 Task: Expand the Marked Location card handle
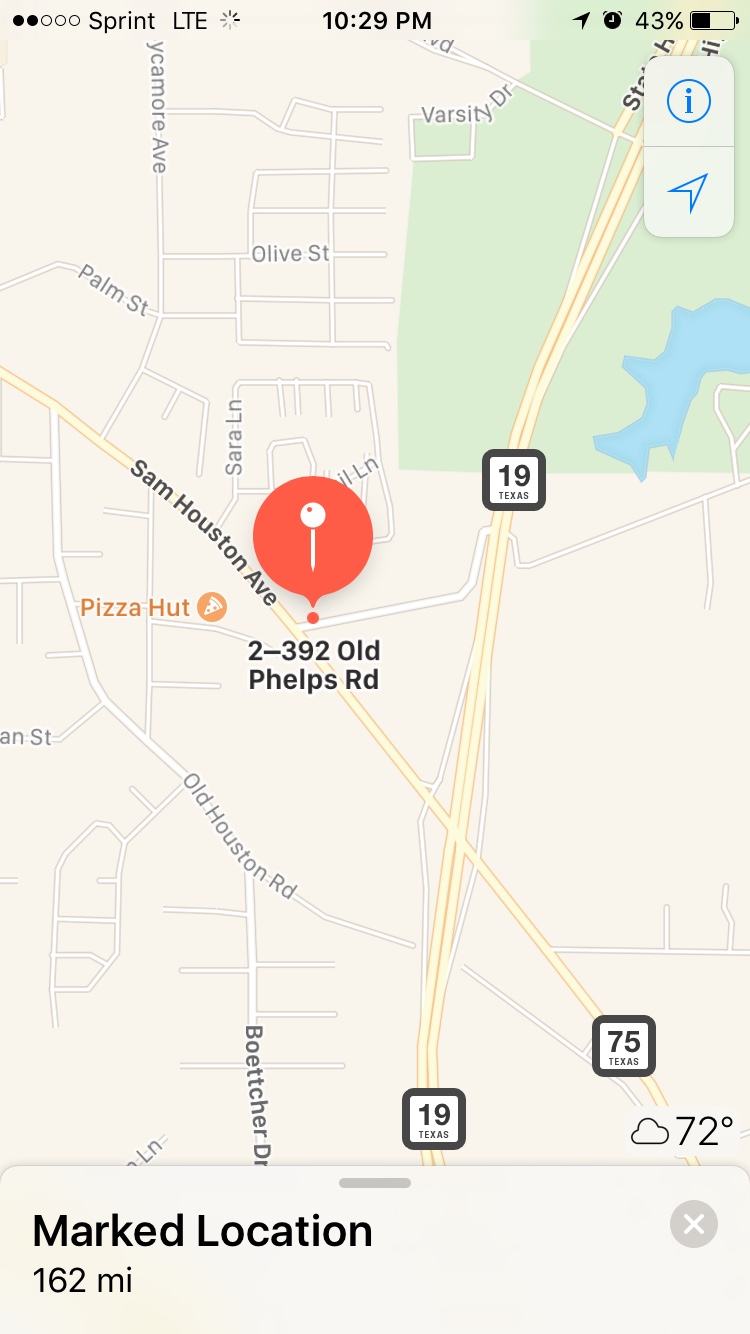tap(375, 1183)
